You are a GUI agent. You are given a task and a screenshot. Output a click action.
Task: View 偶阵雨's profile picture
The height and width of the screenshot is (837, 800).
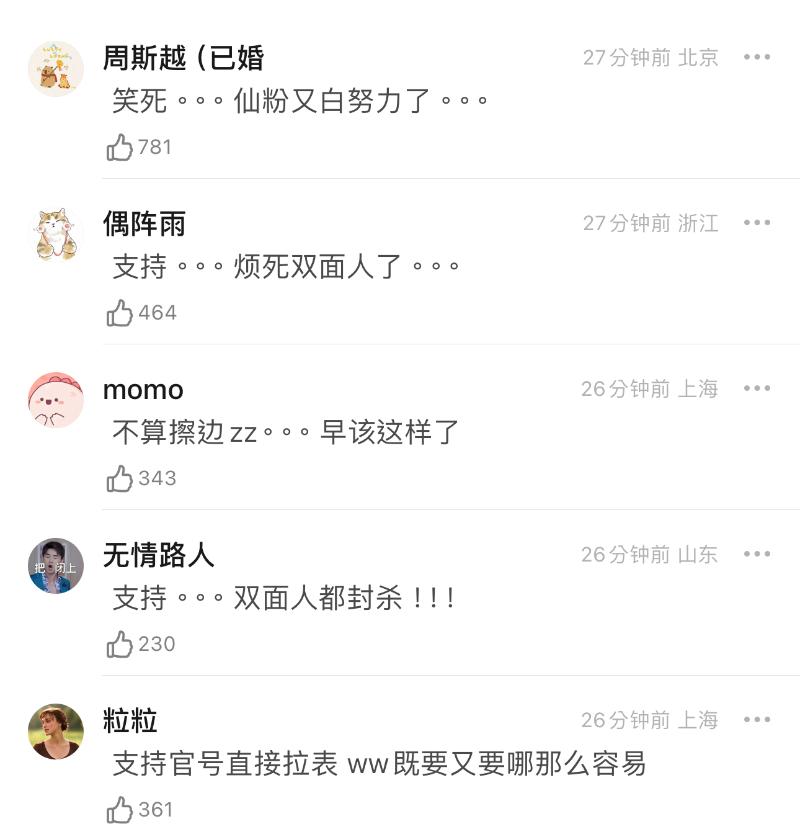pos(56,235)
